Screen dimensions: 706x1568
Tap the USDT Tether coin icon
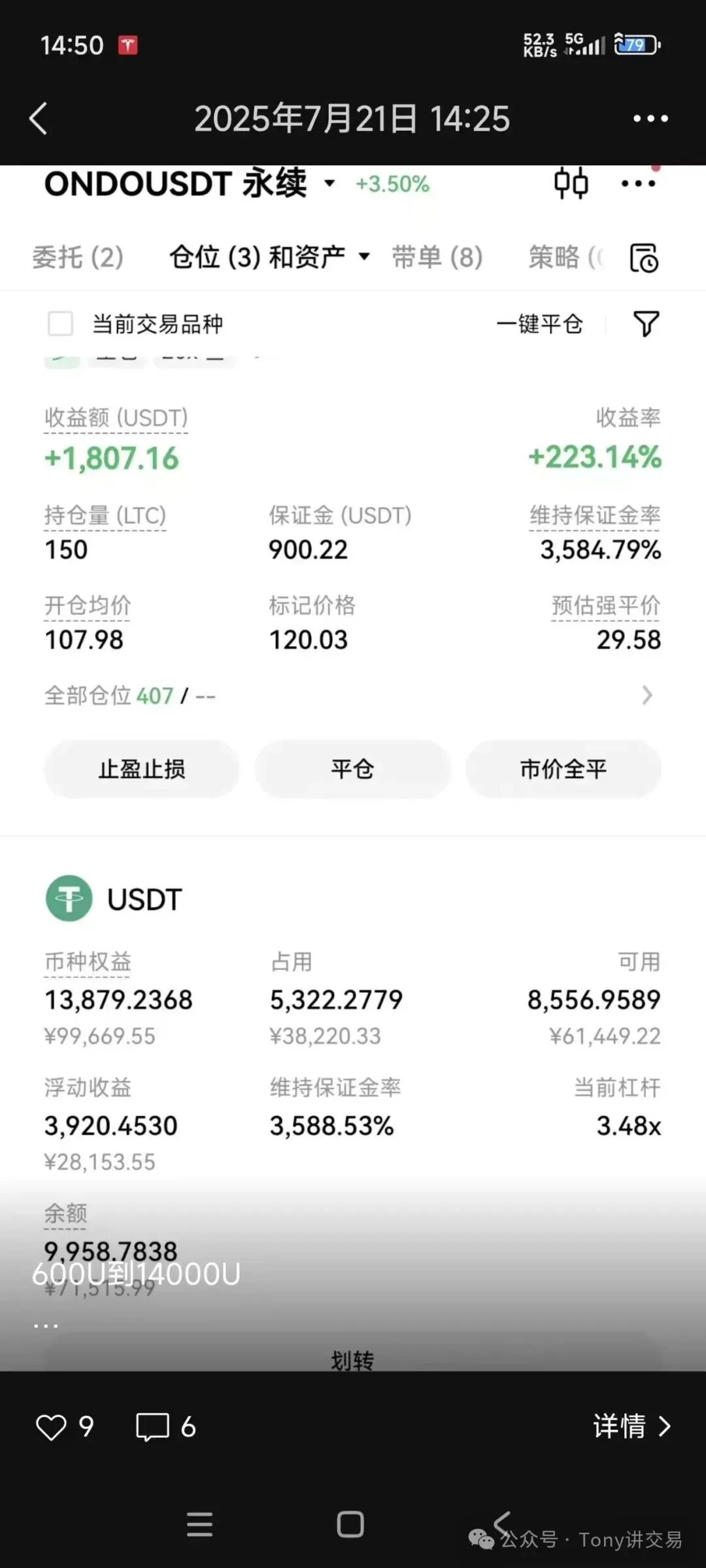click(x=69, y=898)
